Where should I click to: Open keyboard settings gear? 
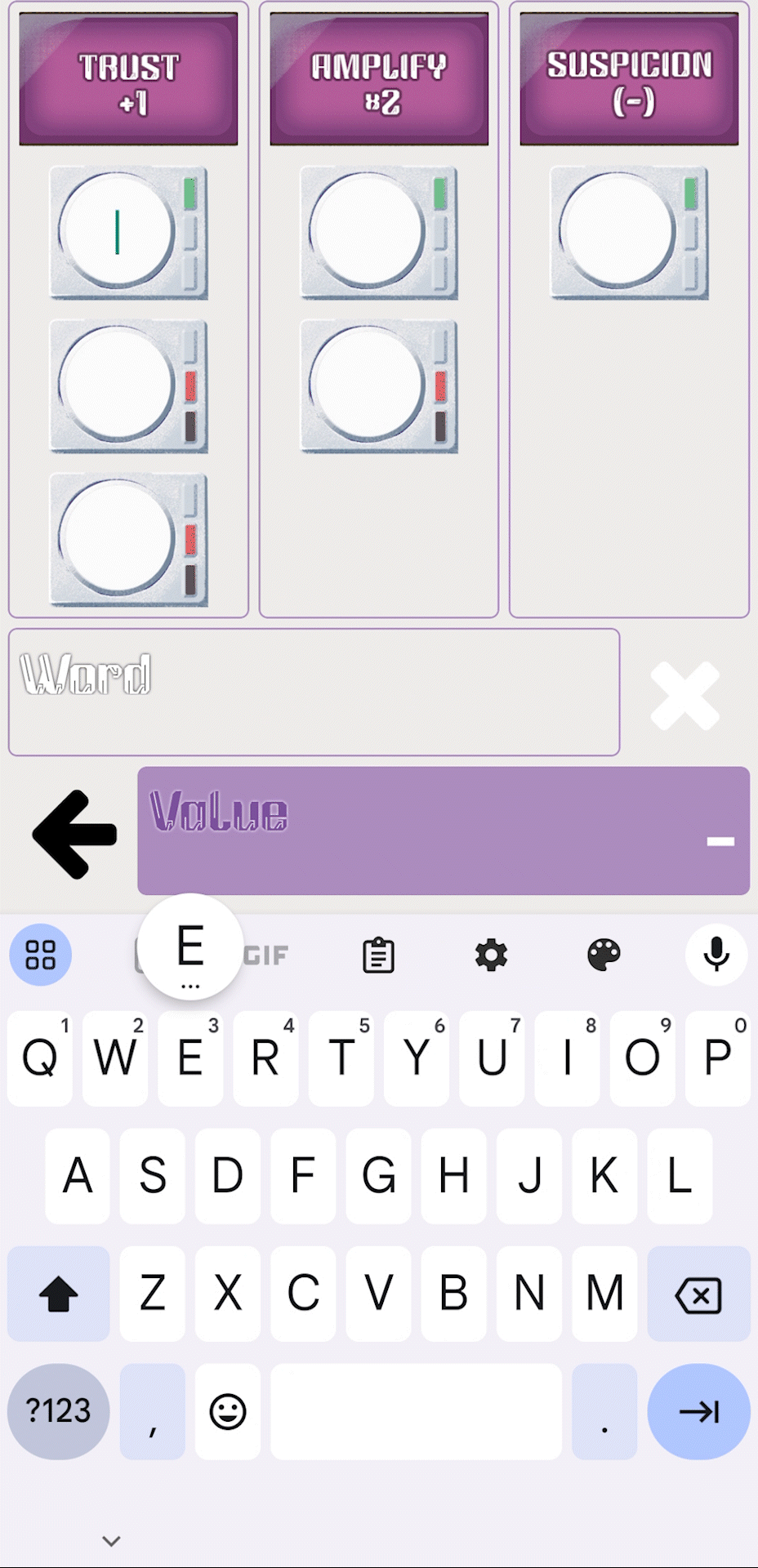[x=491, y=955]
